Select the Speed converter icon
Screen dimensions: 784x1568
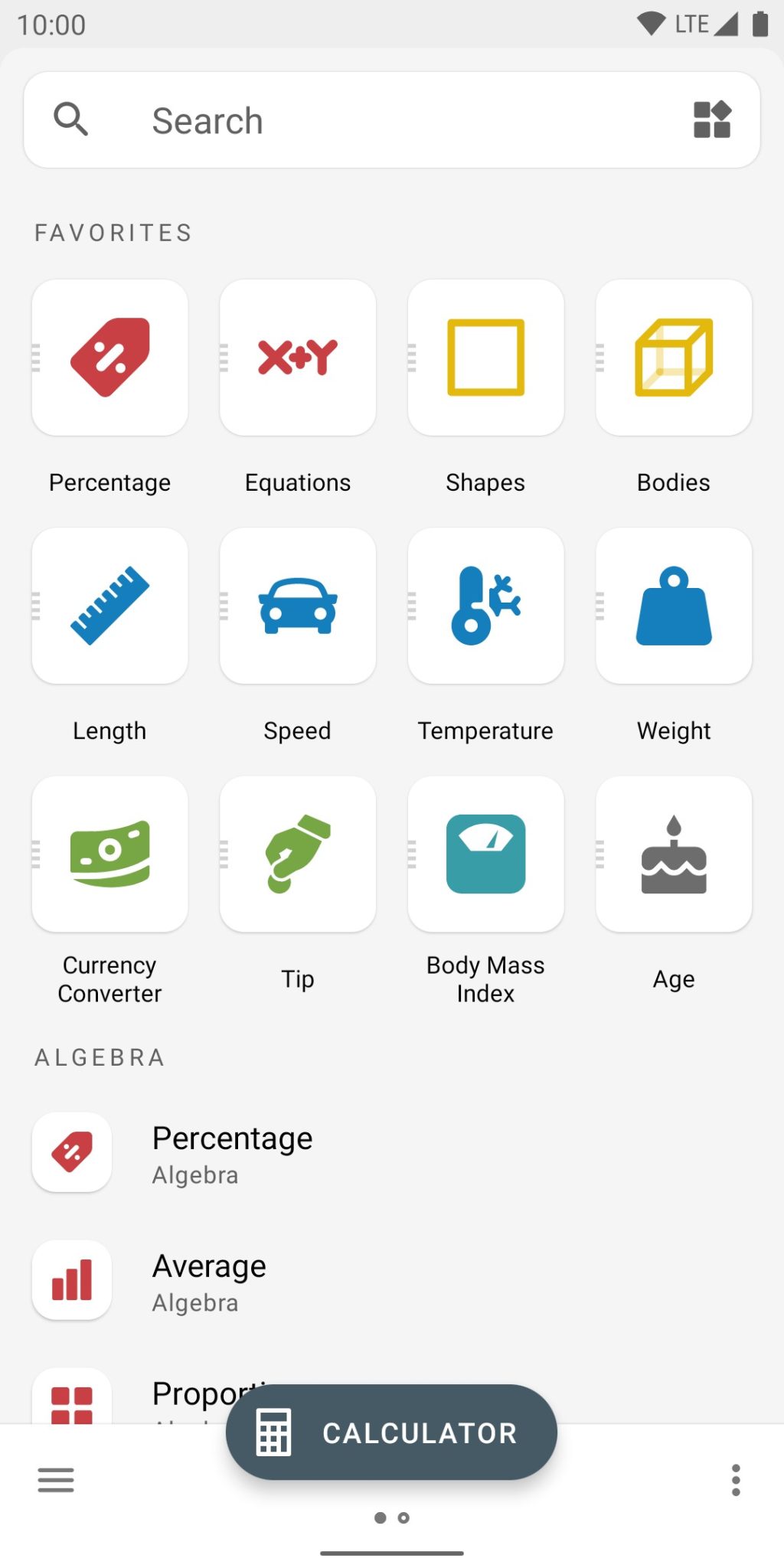click(x=297, y=605)
